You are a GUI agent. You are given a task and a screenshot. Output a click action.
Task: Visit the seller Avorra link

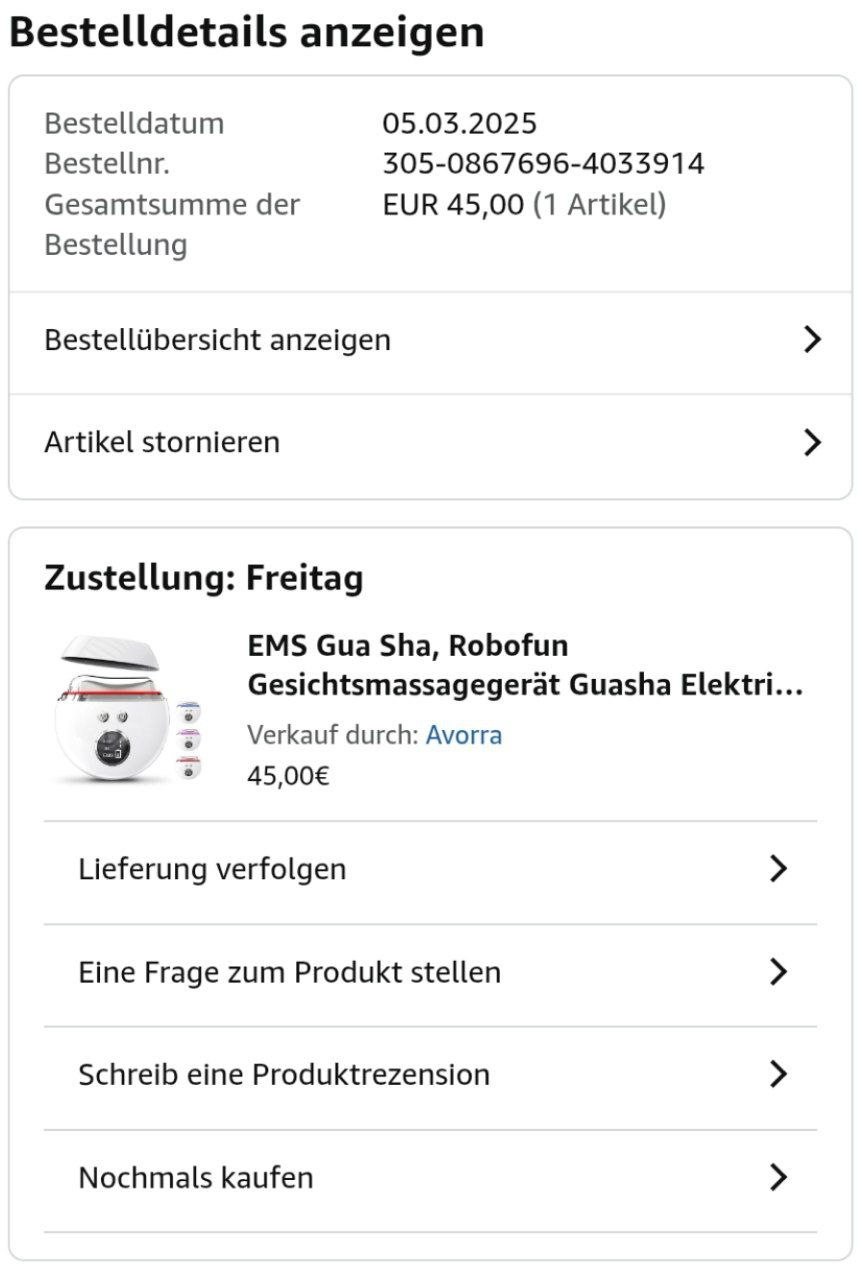[464, 736]
